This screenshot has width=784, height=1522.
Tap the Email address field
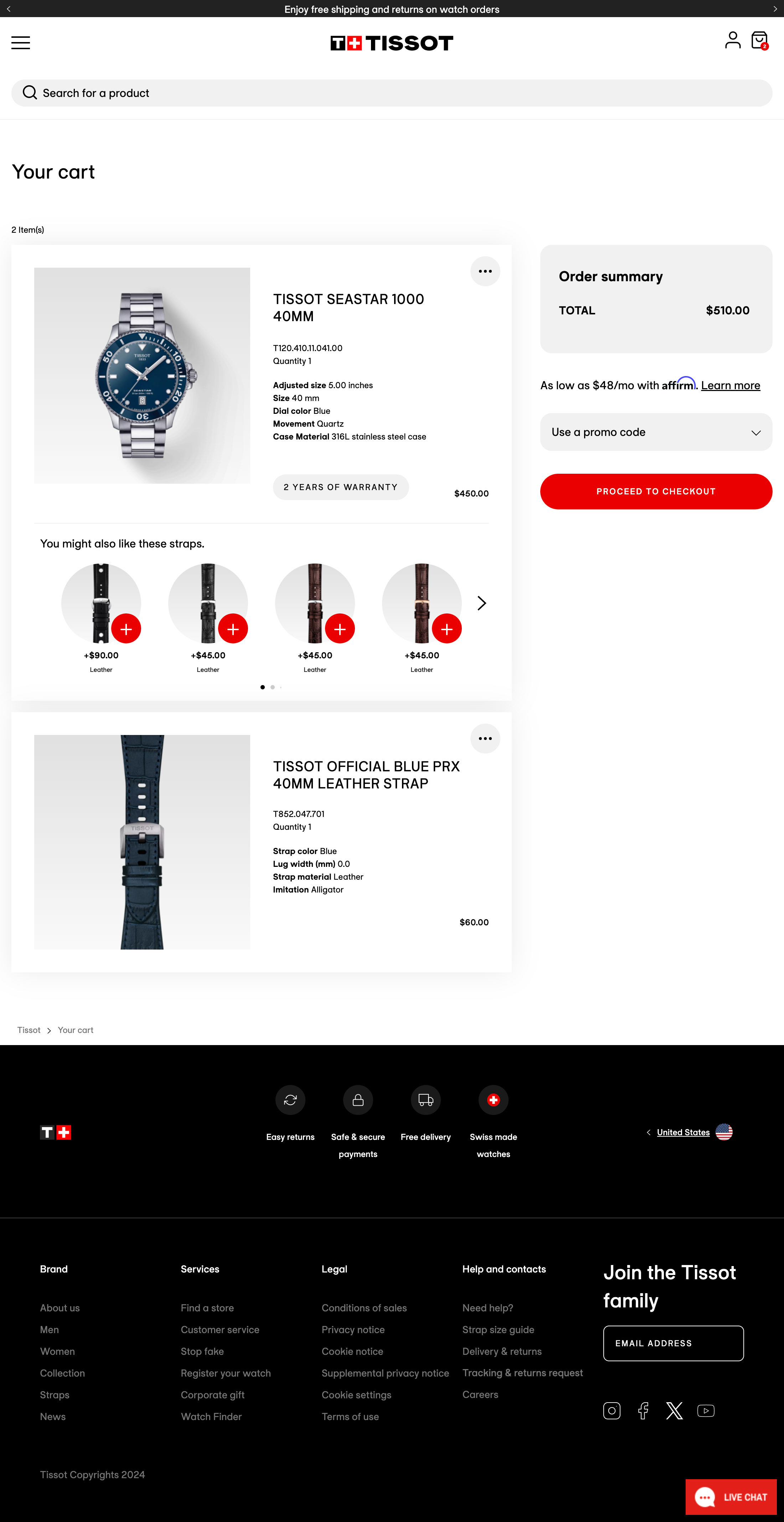673,1343
